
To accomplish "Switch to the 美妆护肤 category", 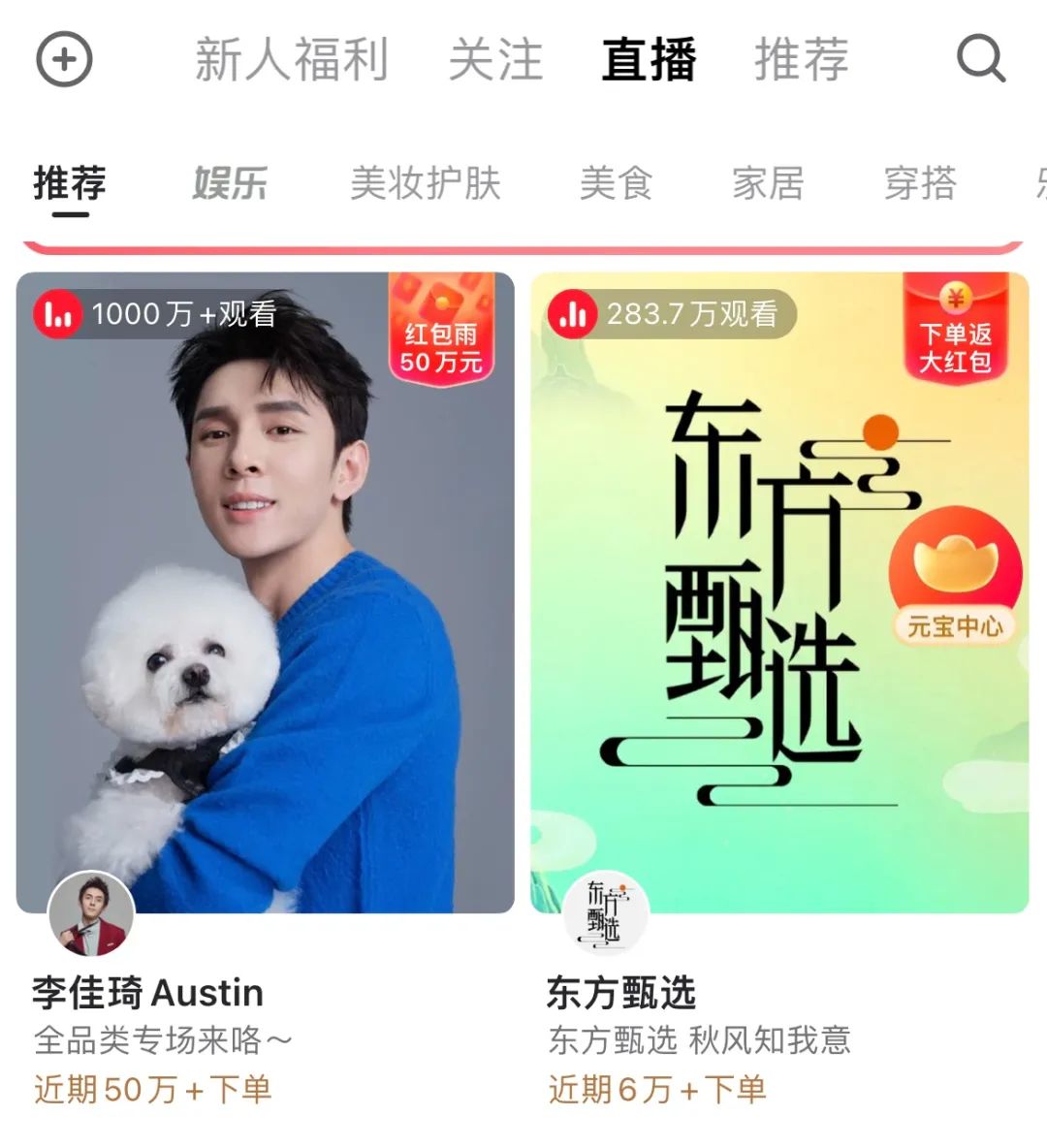I will pyautogui.click(x=425, y=182).
